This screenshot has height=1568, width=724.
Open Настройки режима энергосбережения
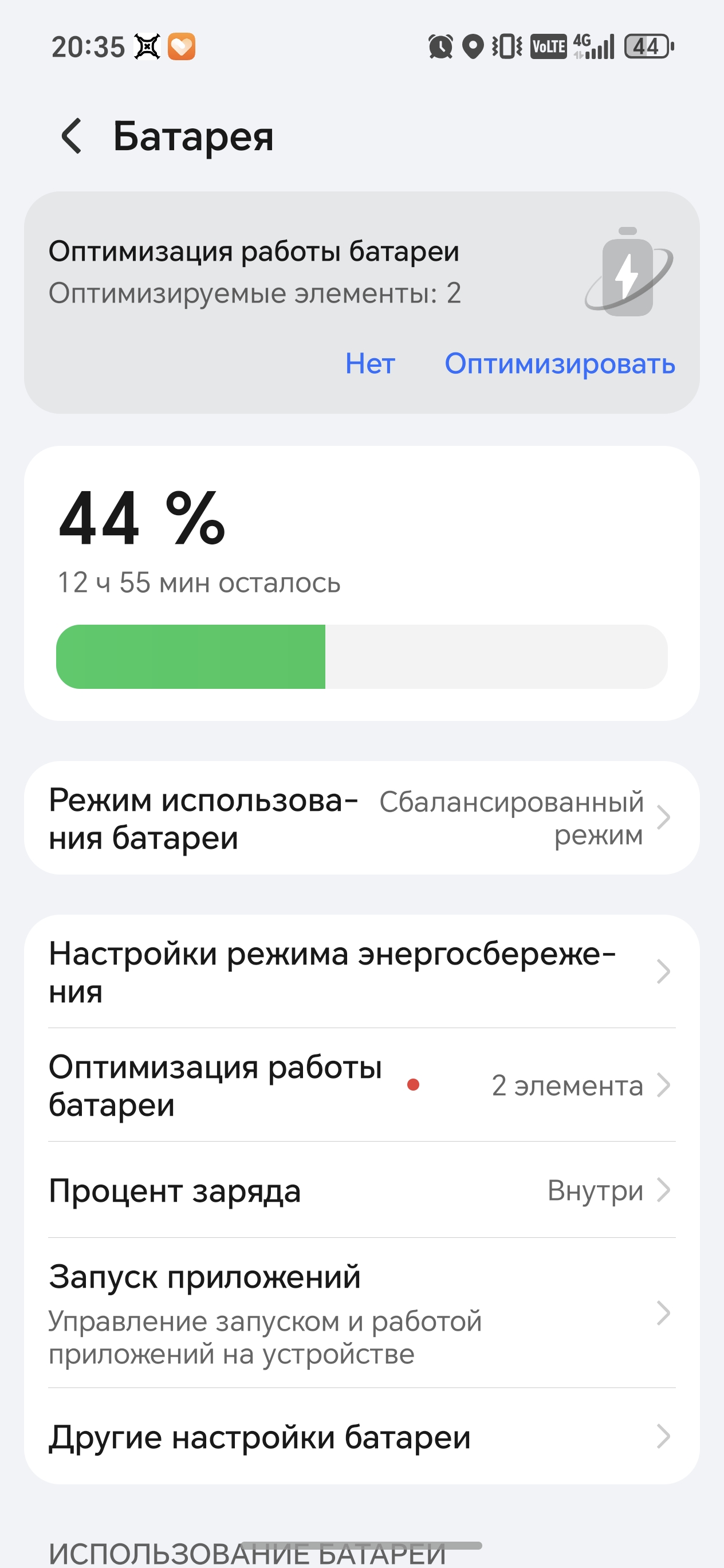pos(361,971)
